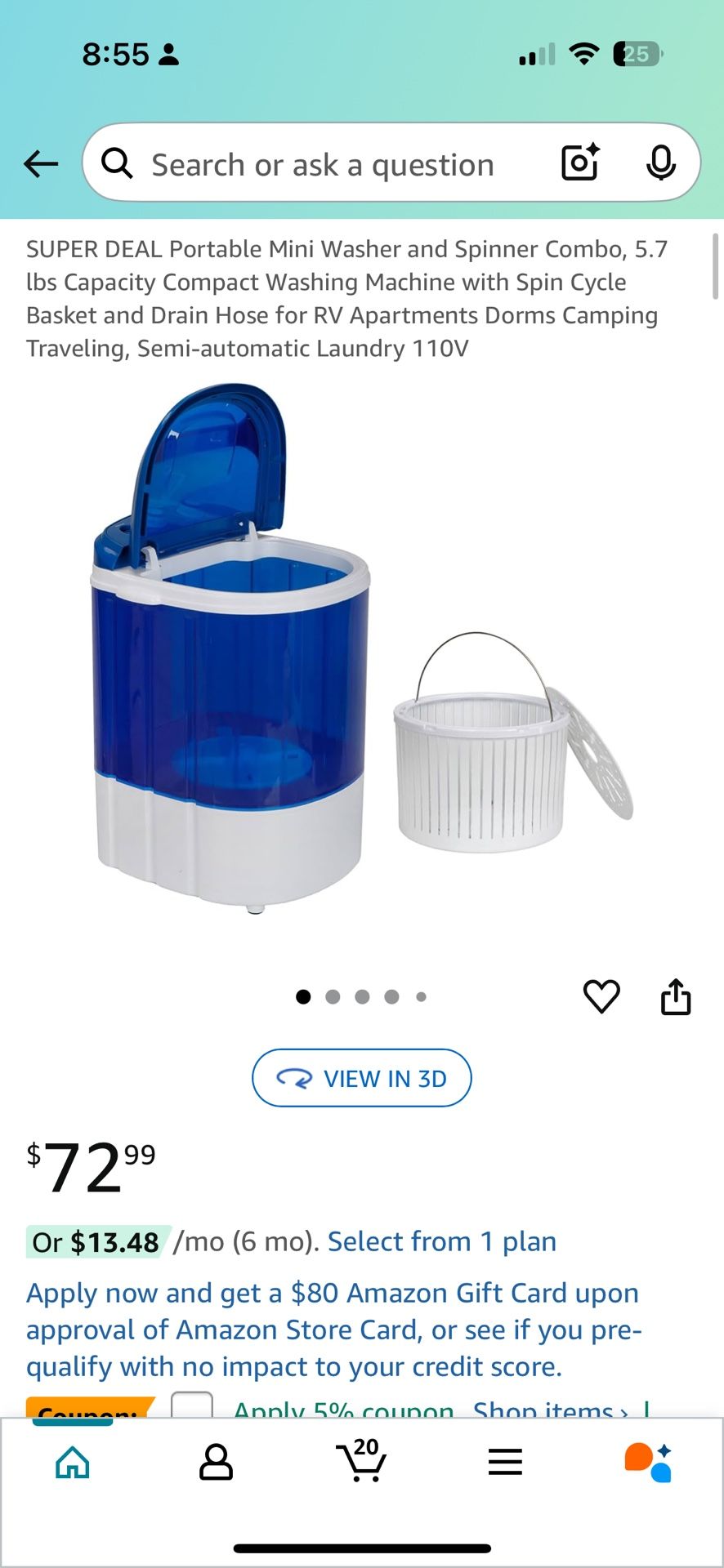The width and height of the screenshot is (724, 1568).
Task: Add this washer to a wish list
Action: pos(601,996)
